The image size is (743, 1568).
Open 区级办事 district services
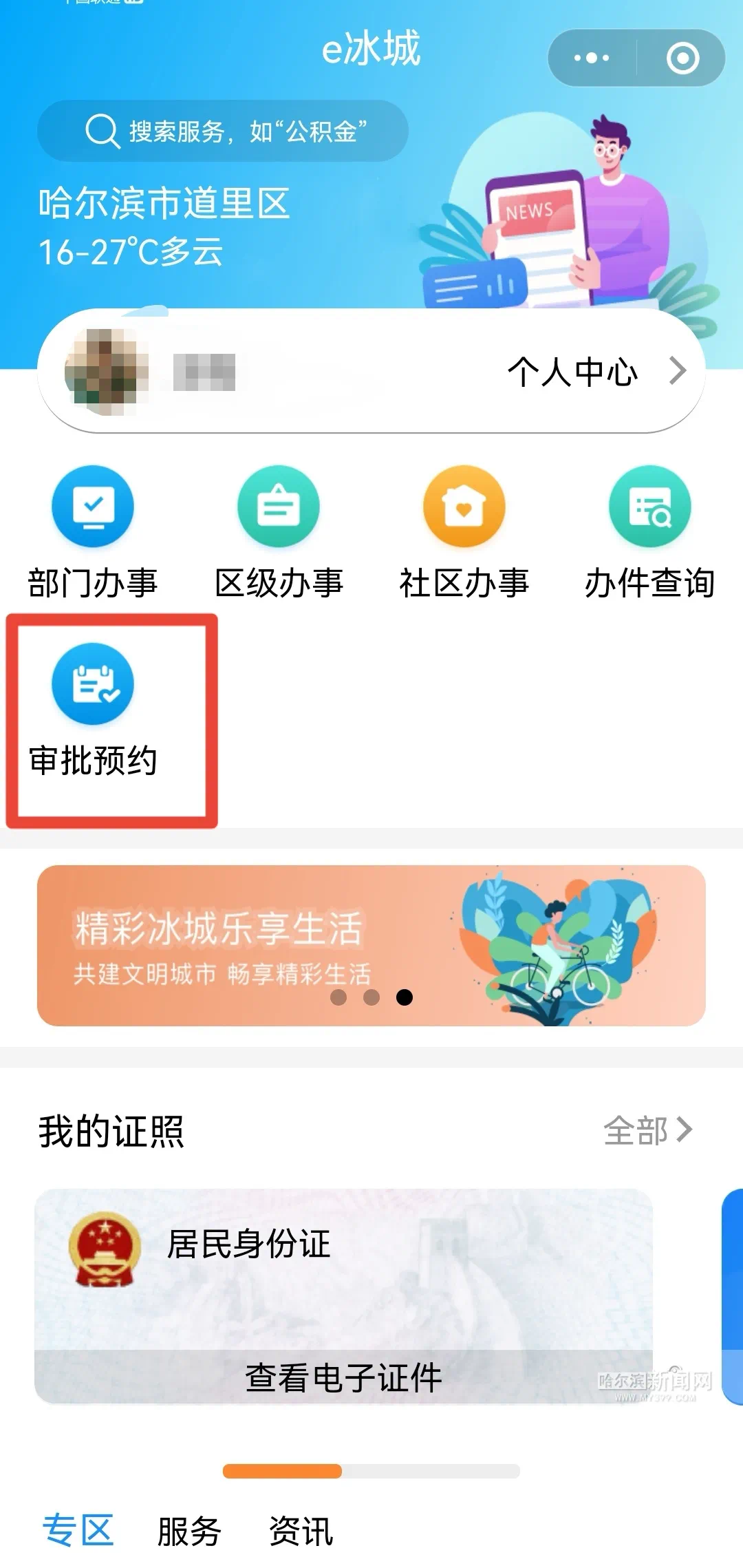click(x=279, y=531)
